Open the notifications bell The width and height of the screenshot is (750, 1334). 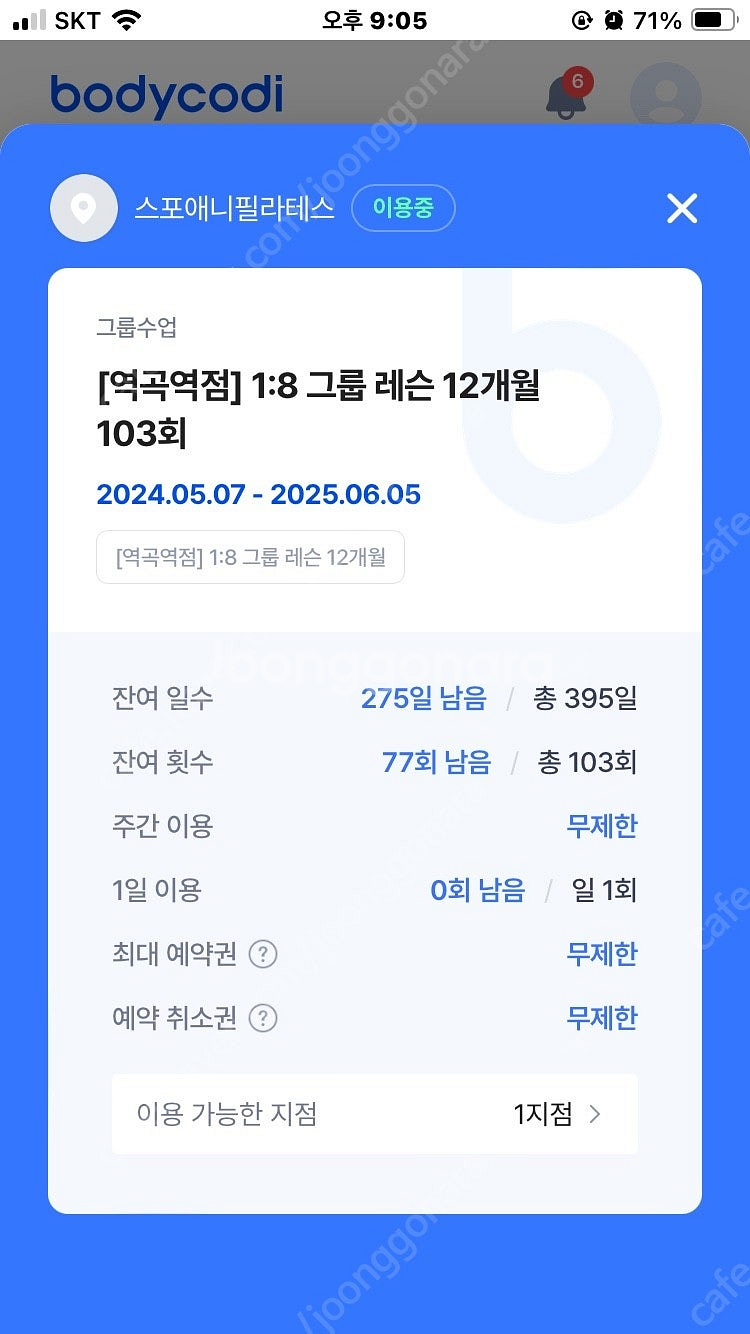[x=567, y=95]
